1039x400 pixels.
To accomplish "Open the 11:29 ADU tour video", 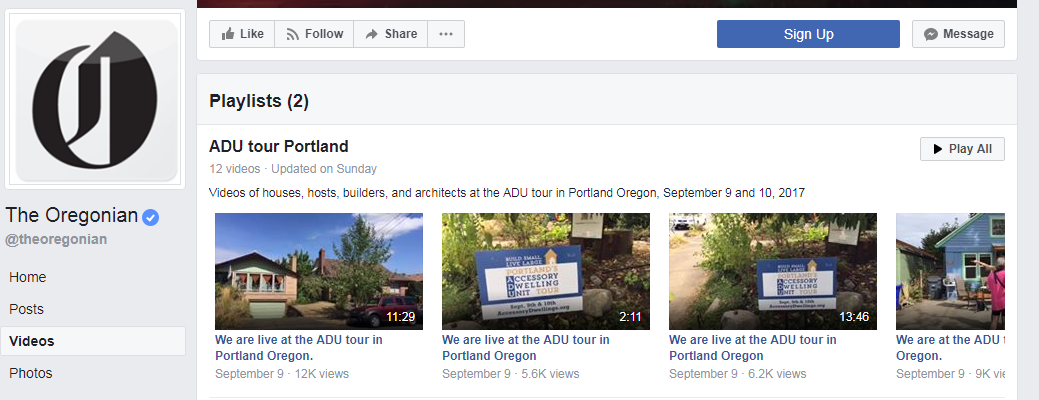I will [319, 271].
